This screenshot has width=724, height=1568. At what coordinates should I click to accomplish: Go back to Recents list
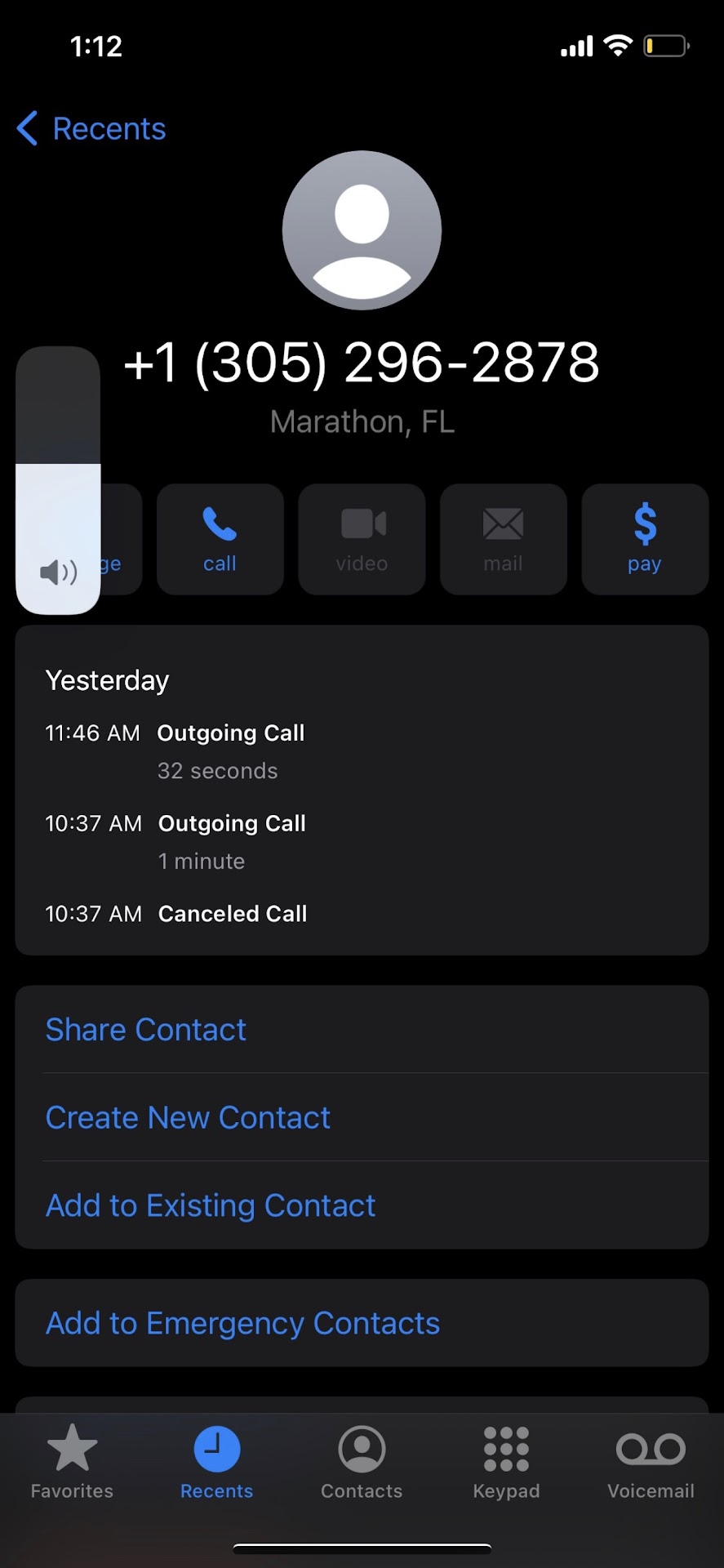point(91,129)
